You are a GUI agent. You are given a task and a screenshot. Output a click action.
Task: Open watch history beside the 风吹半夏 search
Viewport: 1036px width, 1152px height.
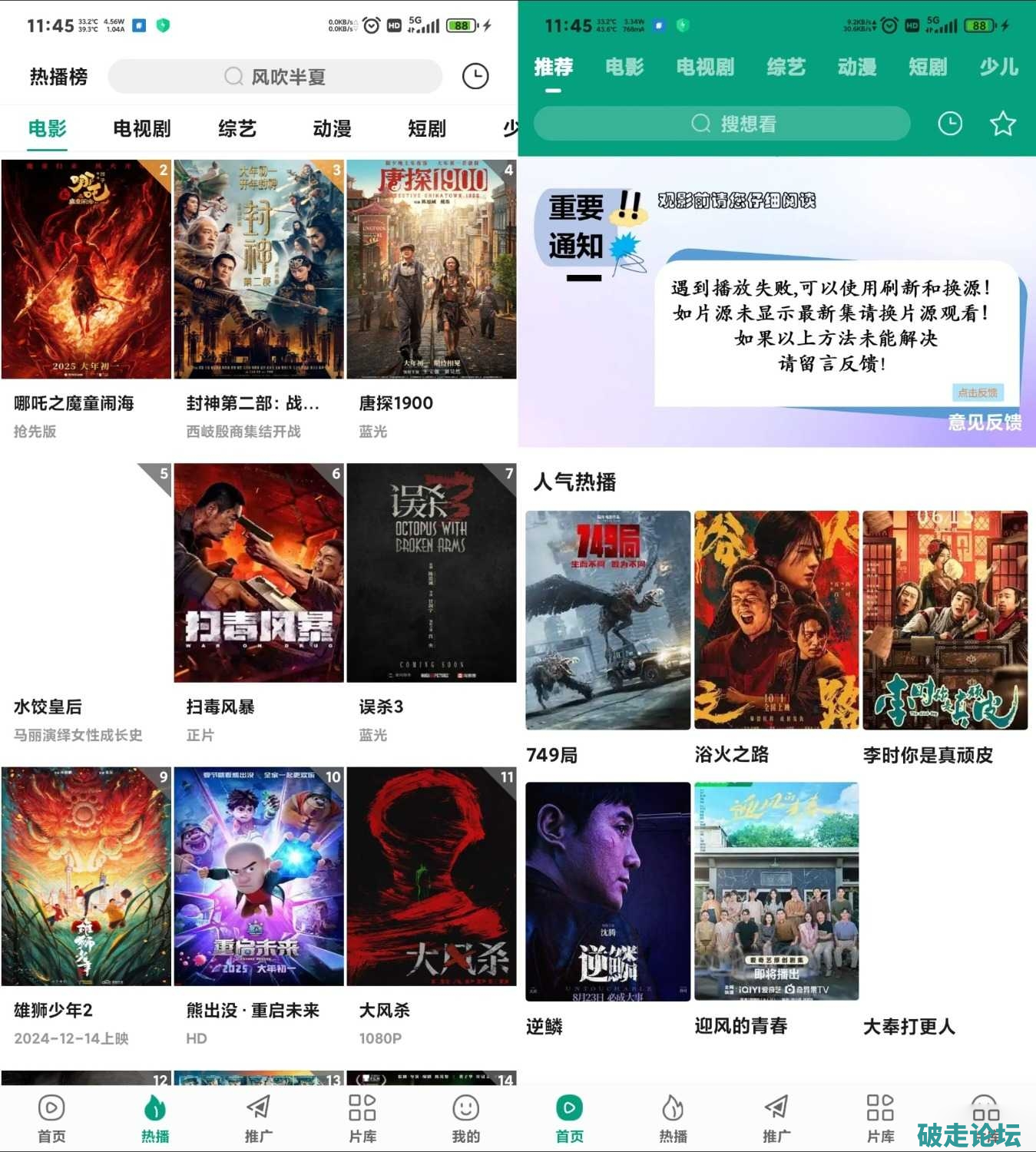click(x=475, y=77)
